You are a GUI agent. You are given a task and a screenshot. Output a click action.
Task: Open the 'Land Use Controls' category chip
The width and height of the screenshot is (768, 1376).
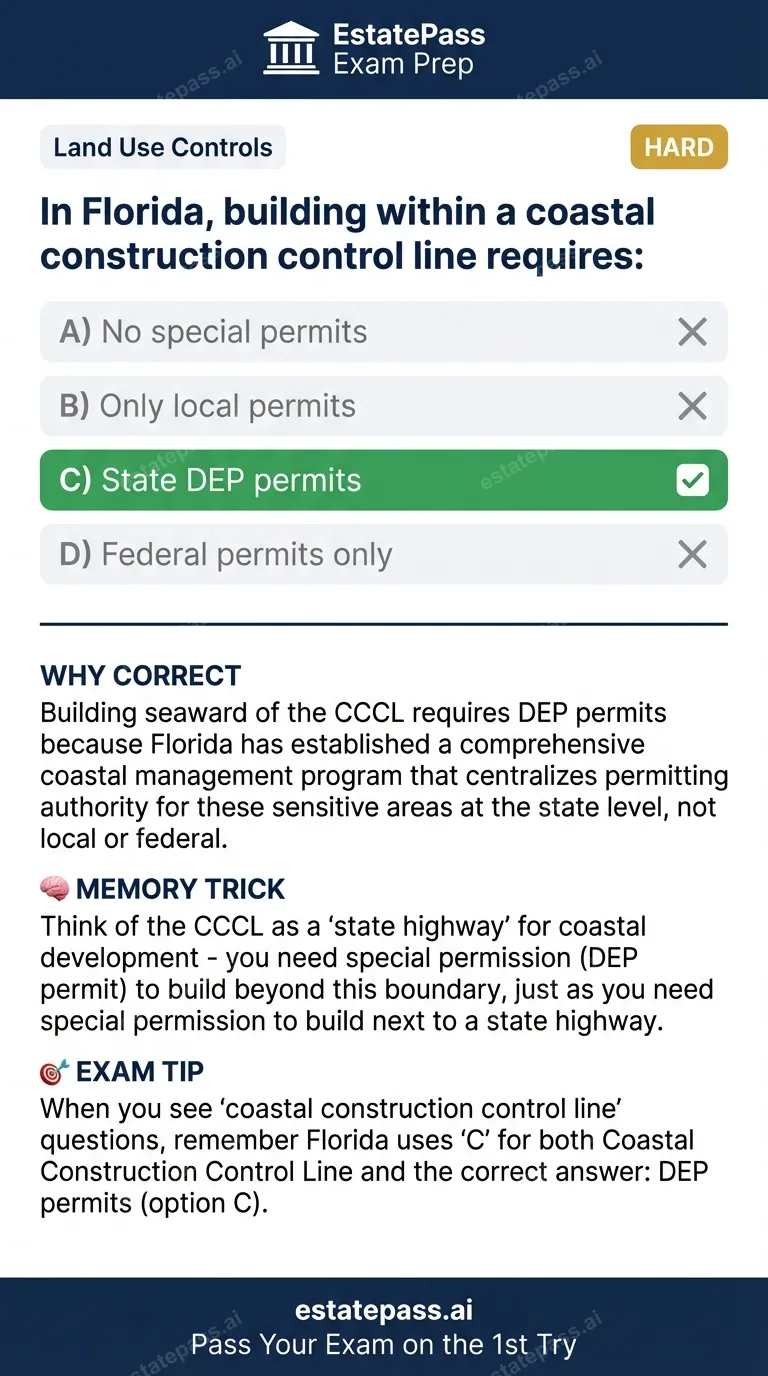point(162,147)
